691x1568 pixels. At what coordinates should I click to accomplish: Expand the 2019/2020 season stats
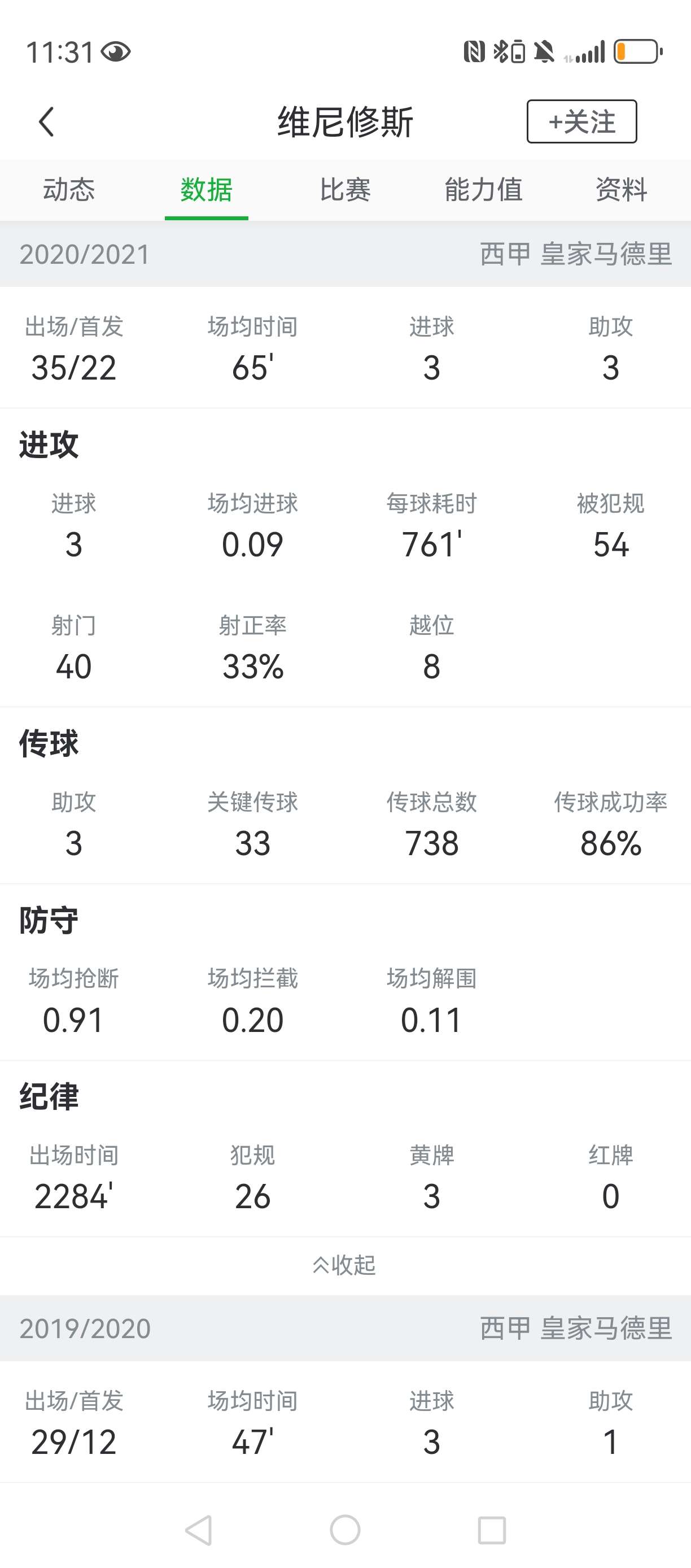coord(345,1328)
